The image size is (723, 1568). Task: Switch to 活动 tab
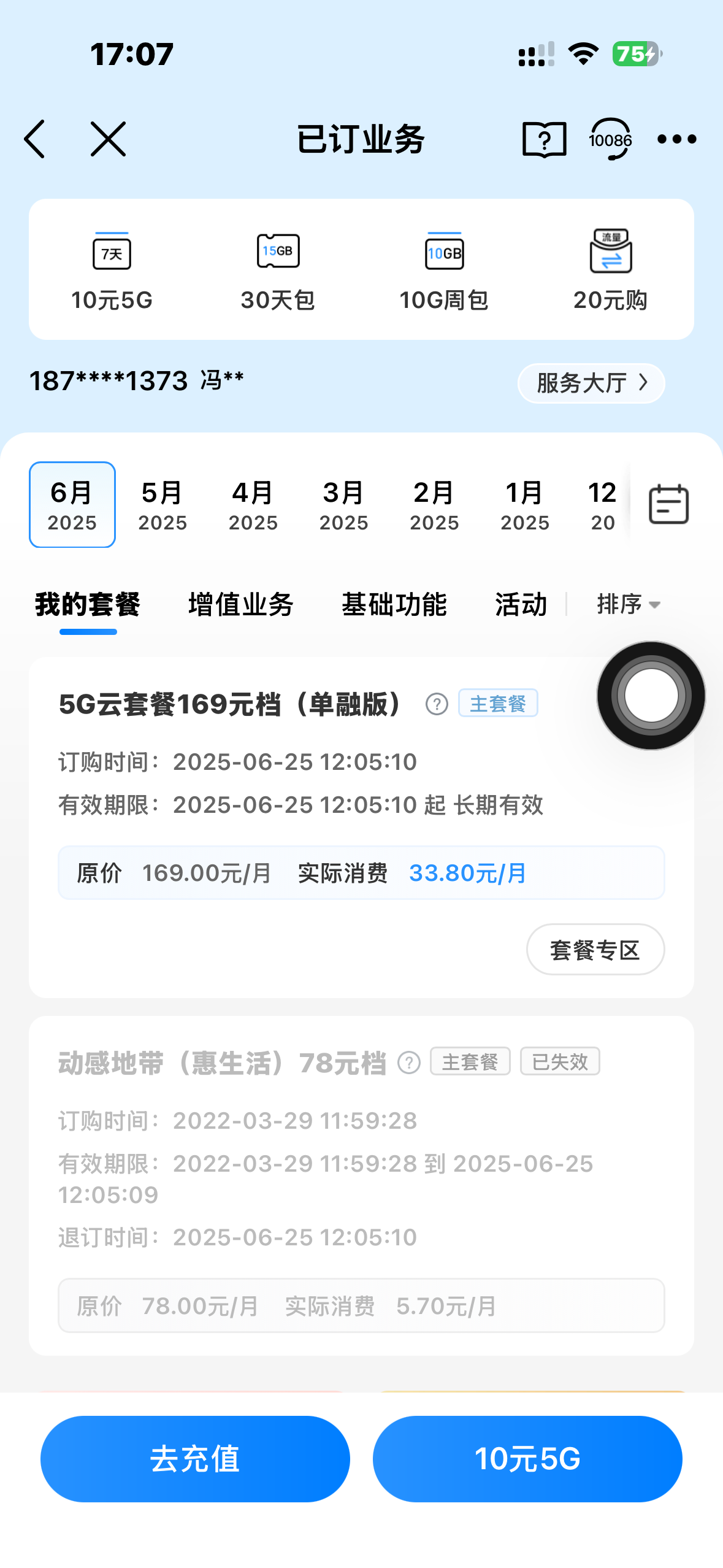point(521,605)
